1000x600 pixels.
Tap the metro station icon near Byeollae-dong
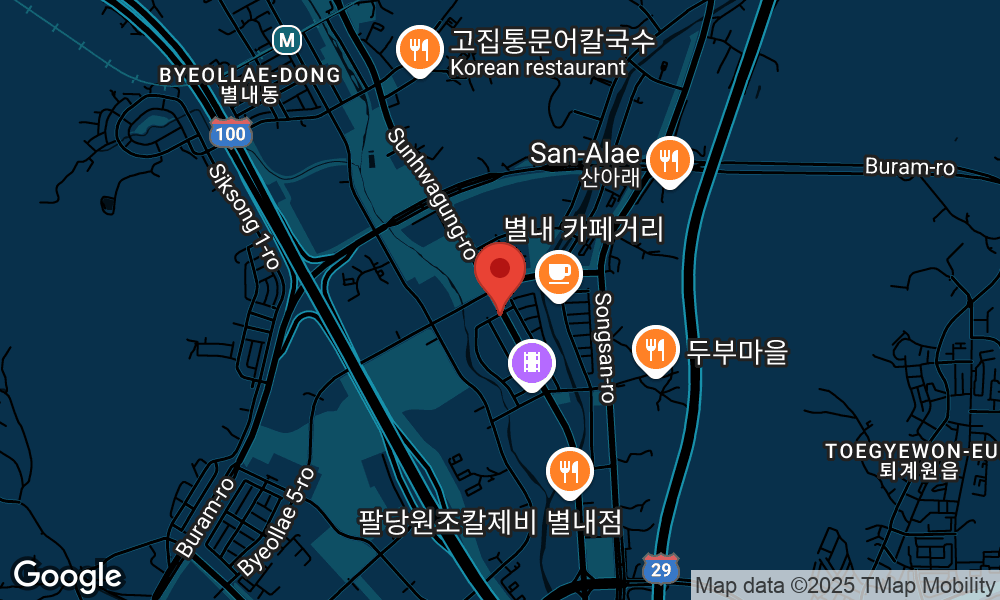288,40
